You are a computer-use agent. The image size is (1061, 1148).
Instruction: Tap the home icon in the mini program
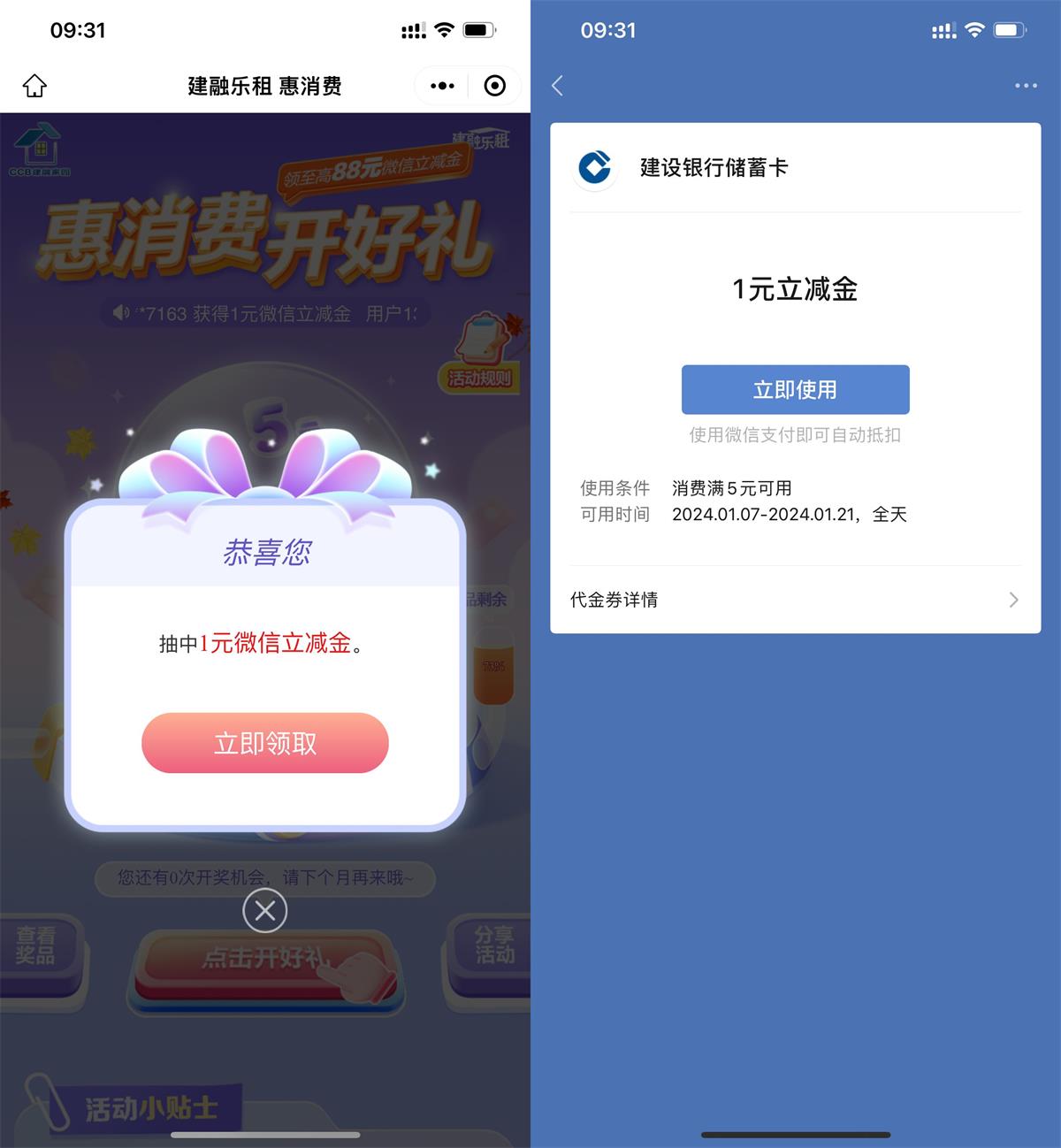(x=34, y=86)
